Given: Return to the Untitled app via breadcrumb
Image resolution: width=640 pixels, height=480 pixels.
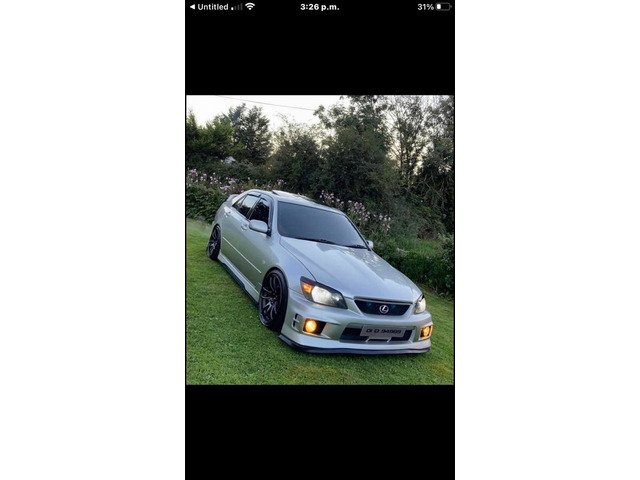Looking at the screenshot, I should [x=209, y=7].
